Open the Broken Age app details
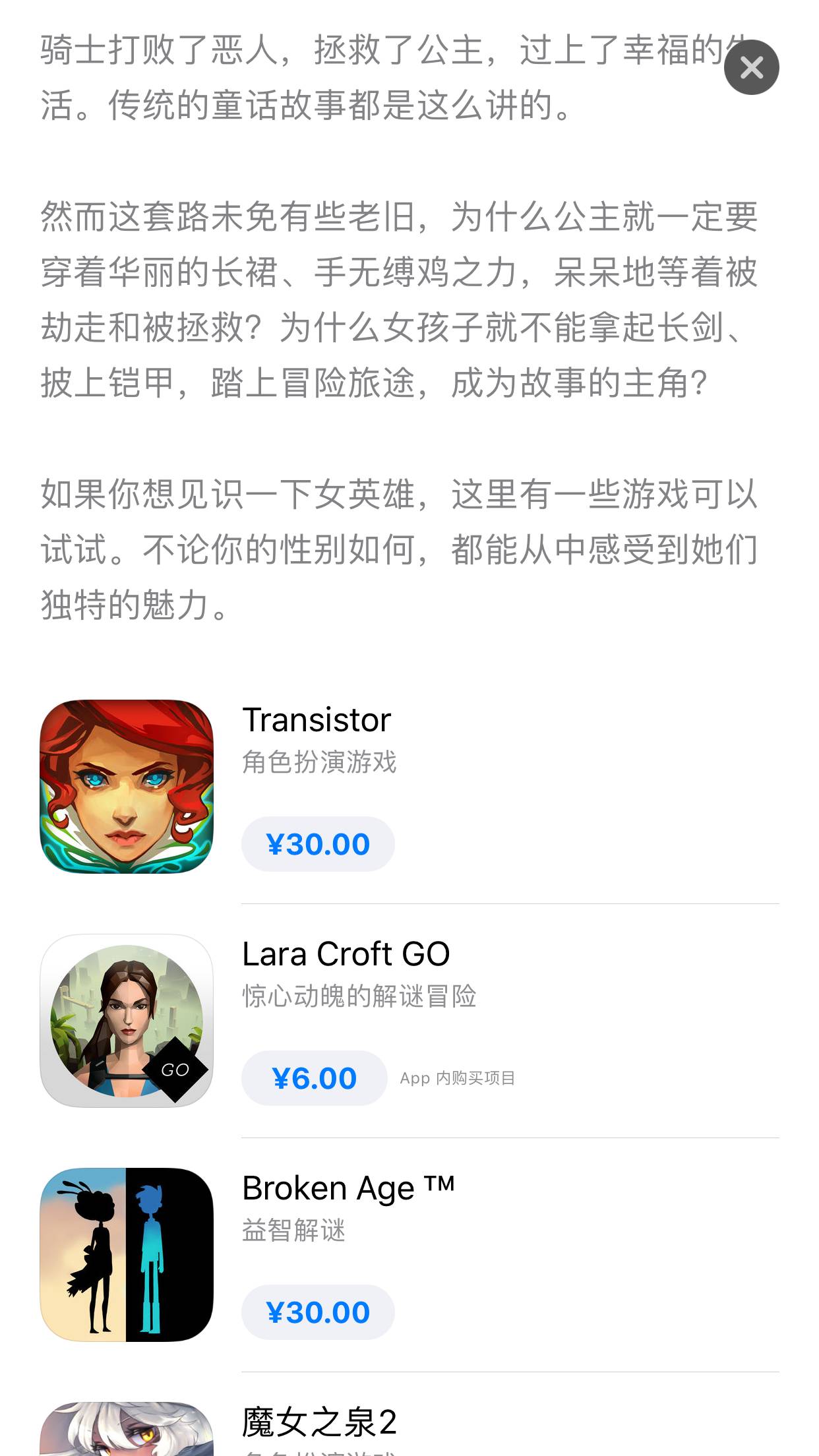Image resolution: width=819 pixels, height=1456 pixels. click(127, 1255)
